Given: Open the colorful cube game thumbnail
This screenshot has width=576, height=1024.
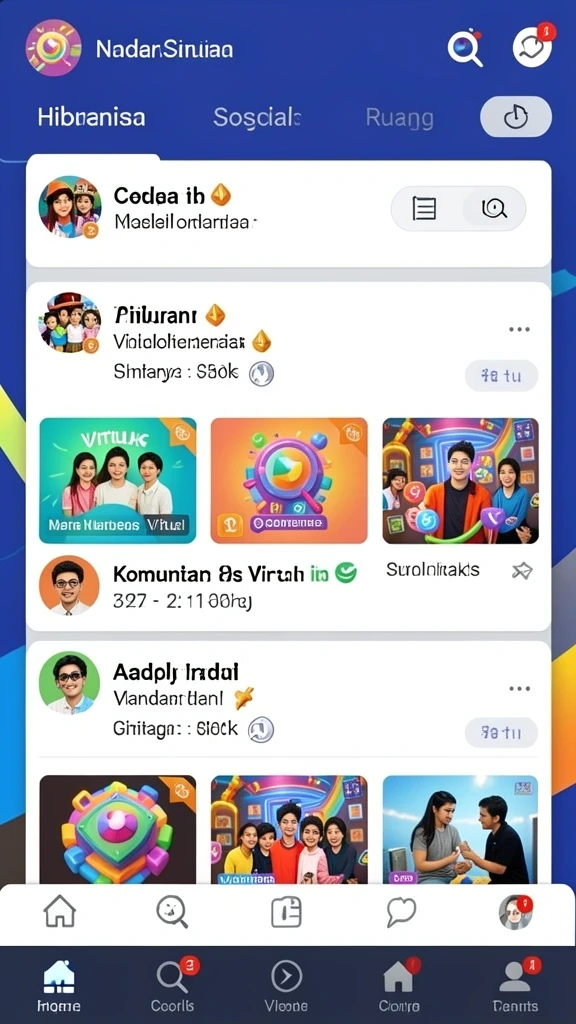Looking at the screenshot, I should [118, 829].
